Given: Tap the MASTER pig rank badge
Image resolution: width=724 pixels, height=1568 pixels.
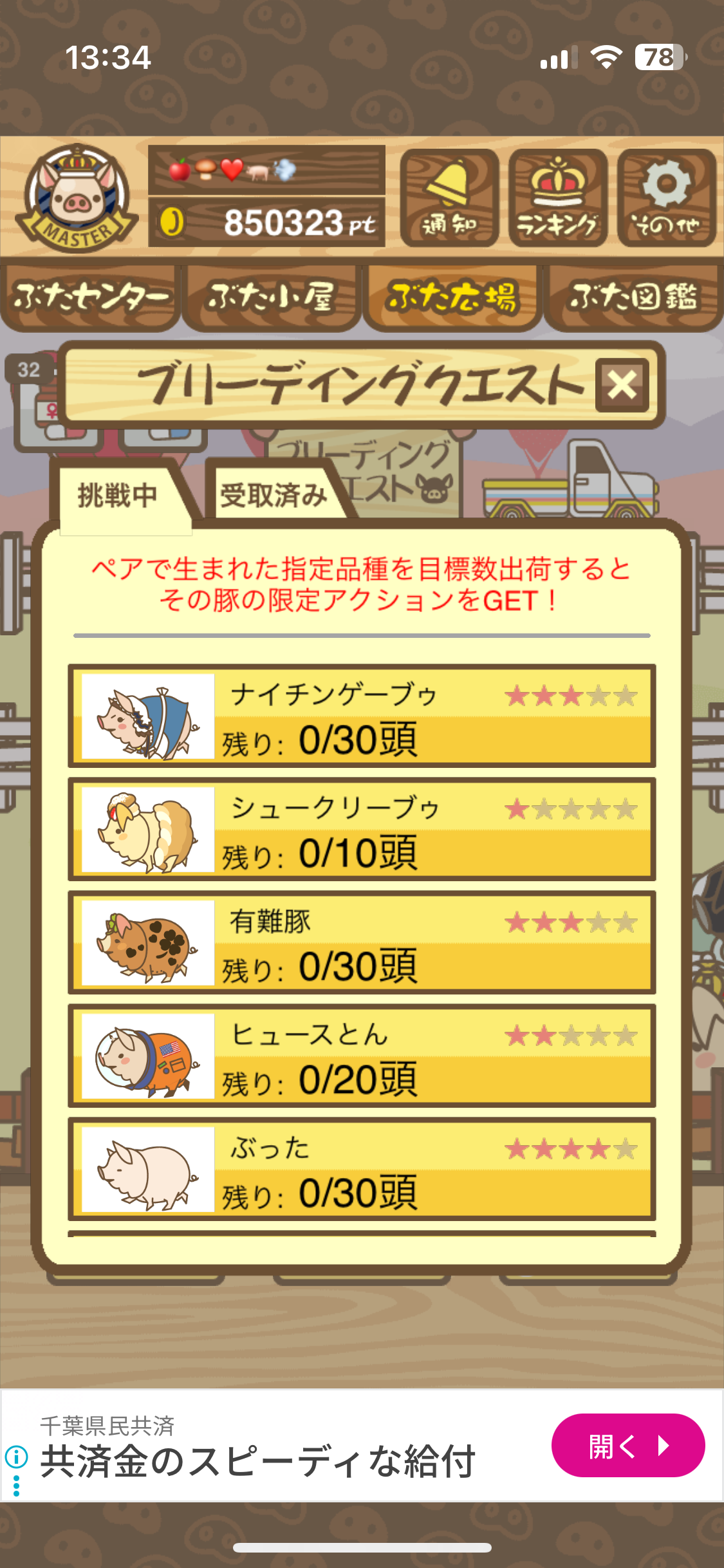Looking at the screenshot, I should (76, 198).
